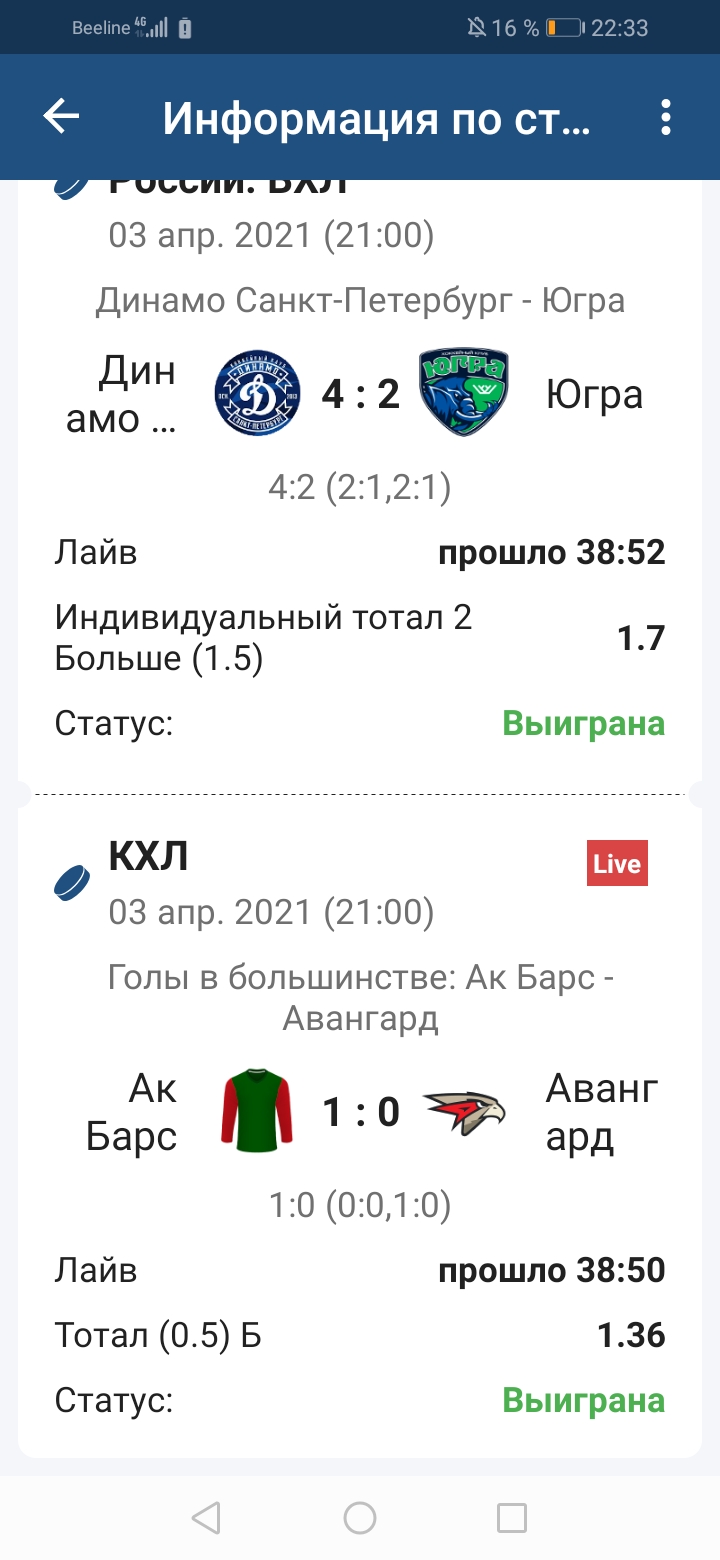Tap the system back button

206,1518
